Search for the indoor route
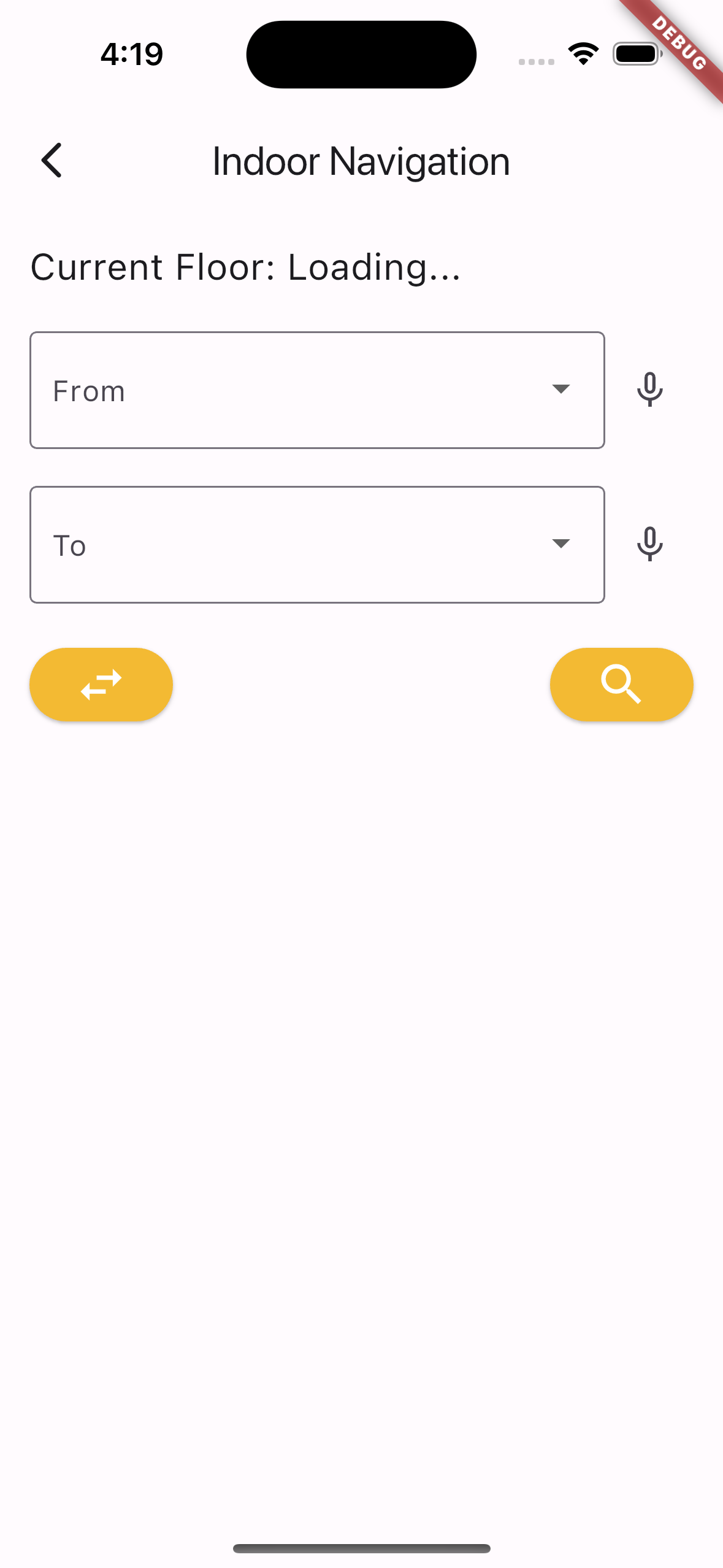The image size is (723, 1568). tap(621, 684)
